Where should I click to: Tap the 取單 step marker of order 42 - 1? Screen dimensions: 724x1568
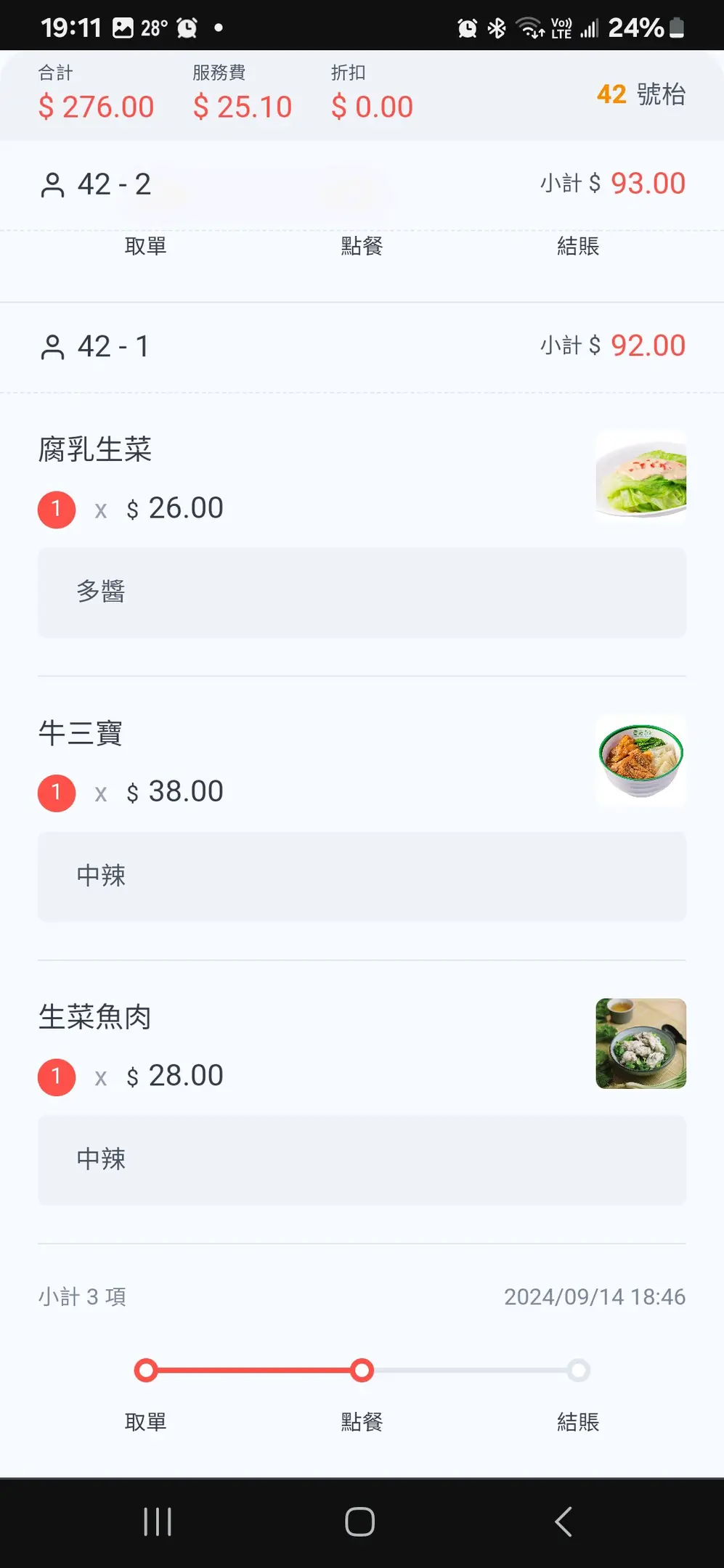point(146,1371)
